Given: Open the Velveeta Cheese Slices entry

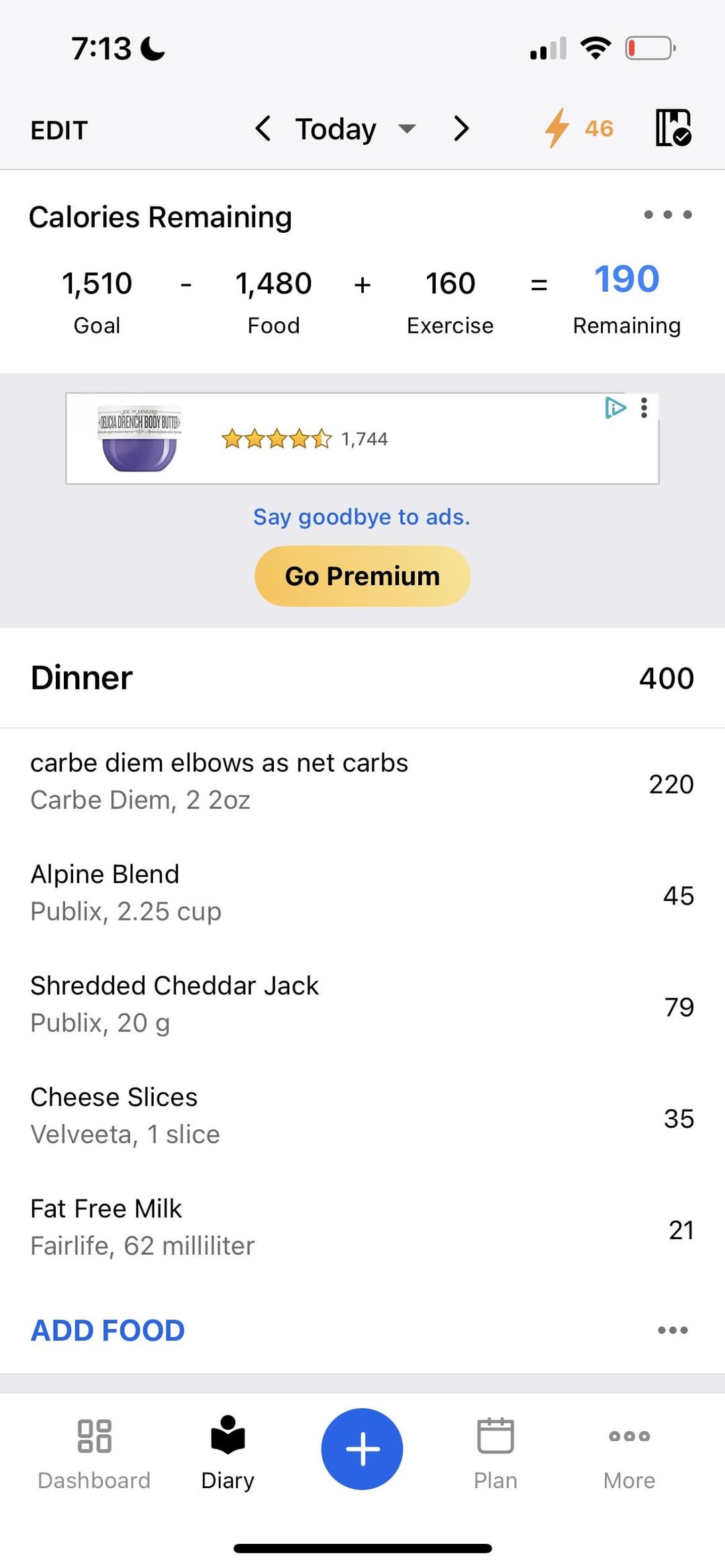Looking at the screenshot, I should click(362, 1116).
